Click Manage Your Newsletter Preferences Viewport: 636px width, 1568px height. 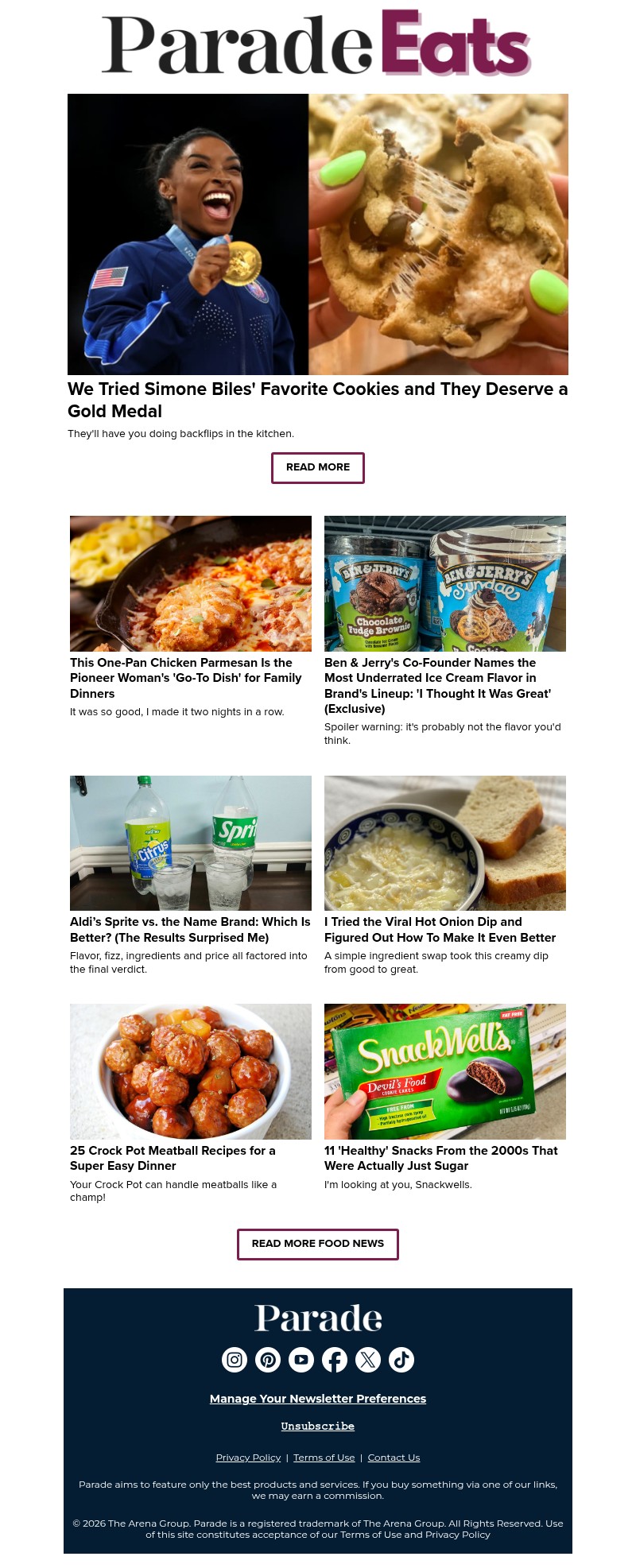(x=318, y=1399)
